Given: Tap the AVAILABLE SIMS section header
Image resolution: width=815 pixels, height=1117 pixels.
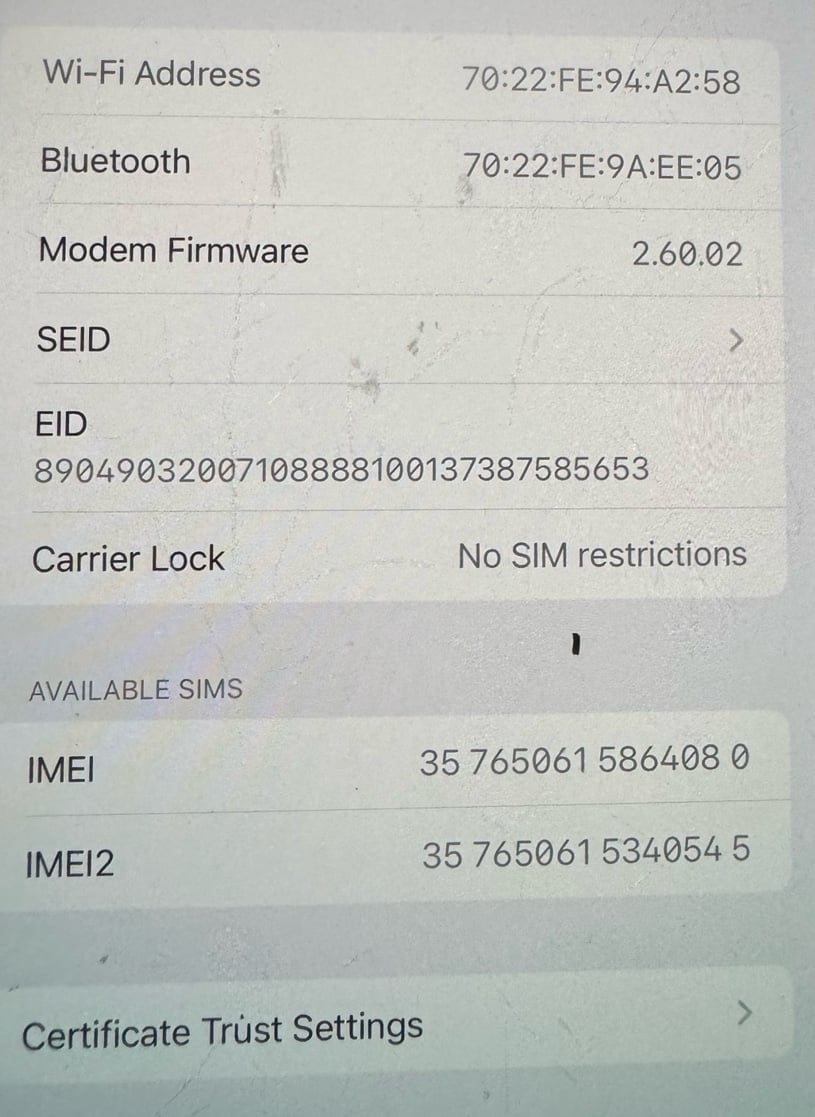Looking at the screenshot, I should [x=135, y=689].
